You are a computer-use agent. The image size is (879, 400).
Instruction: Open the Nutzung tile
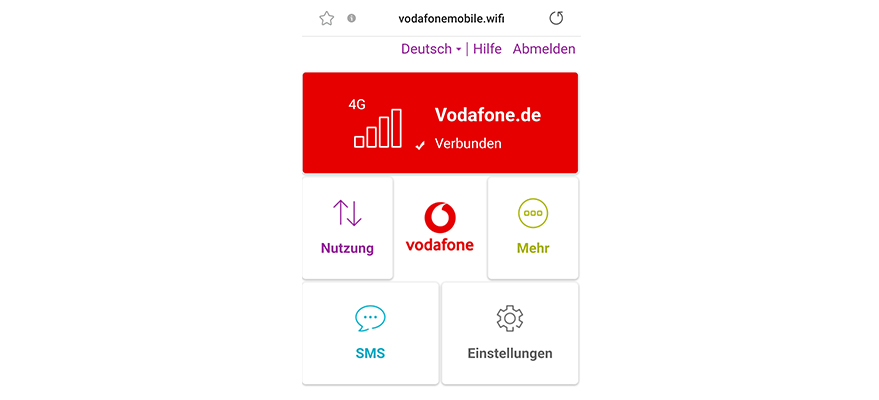tap(347, 228)
